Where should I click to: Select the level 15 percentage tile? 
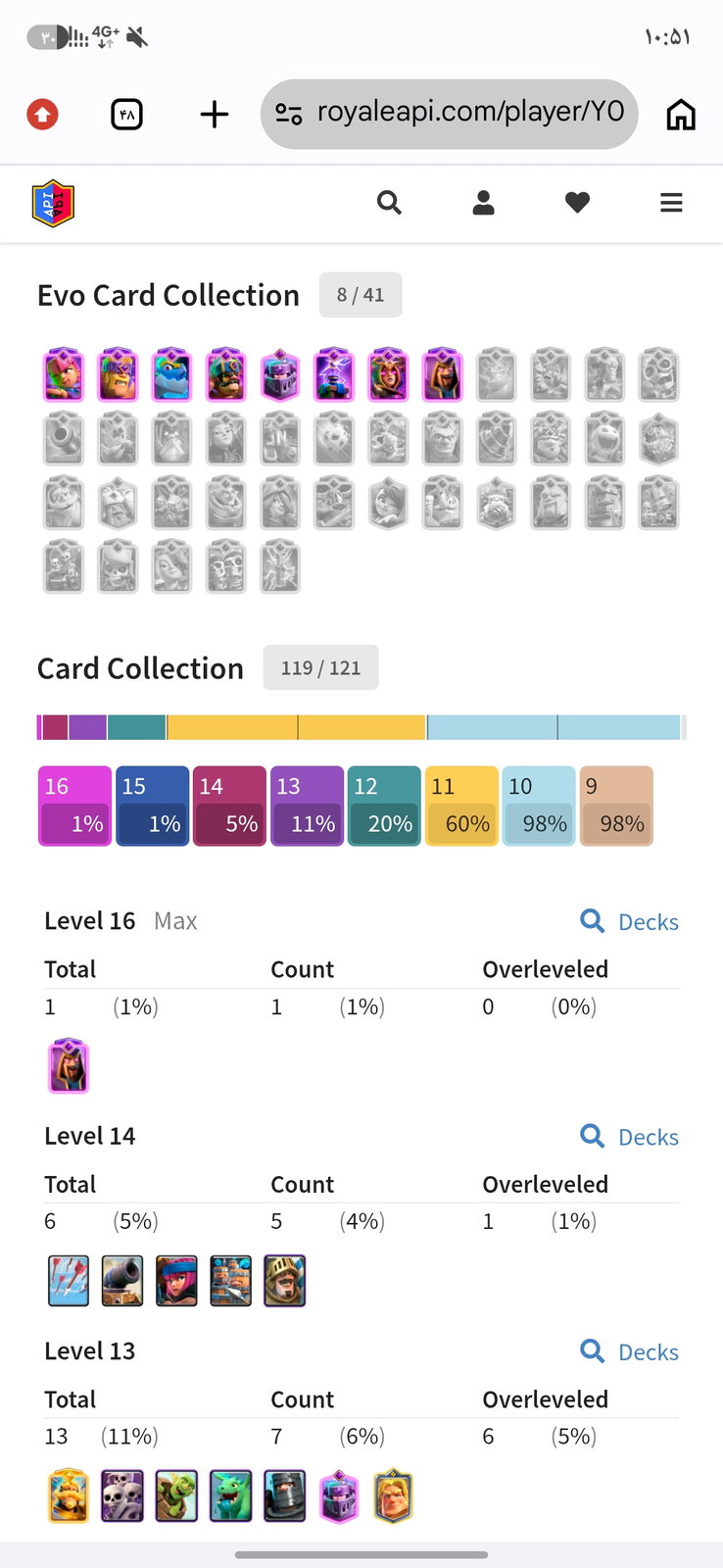[x=152, y=806]
